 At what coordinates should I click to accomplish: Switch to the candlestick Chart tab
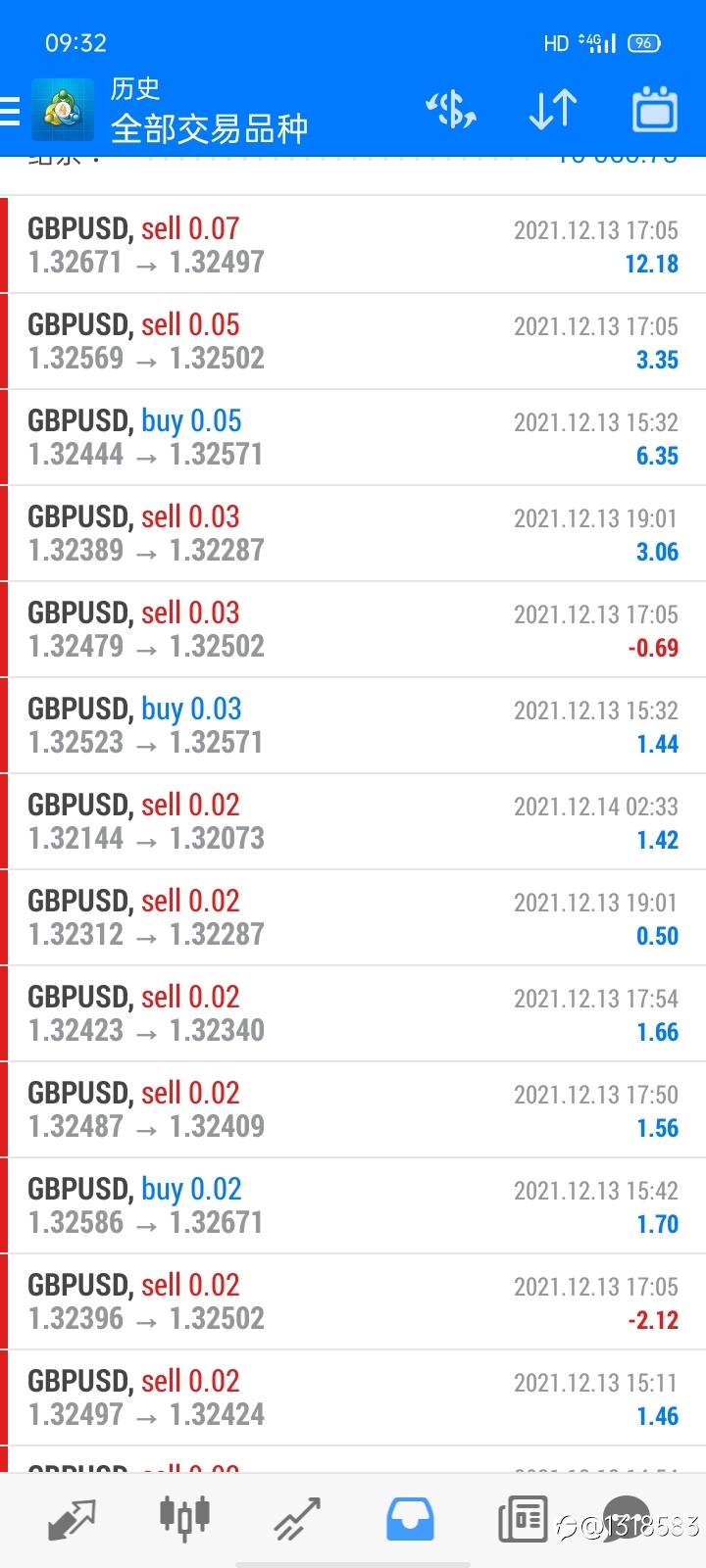184,1518
